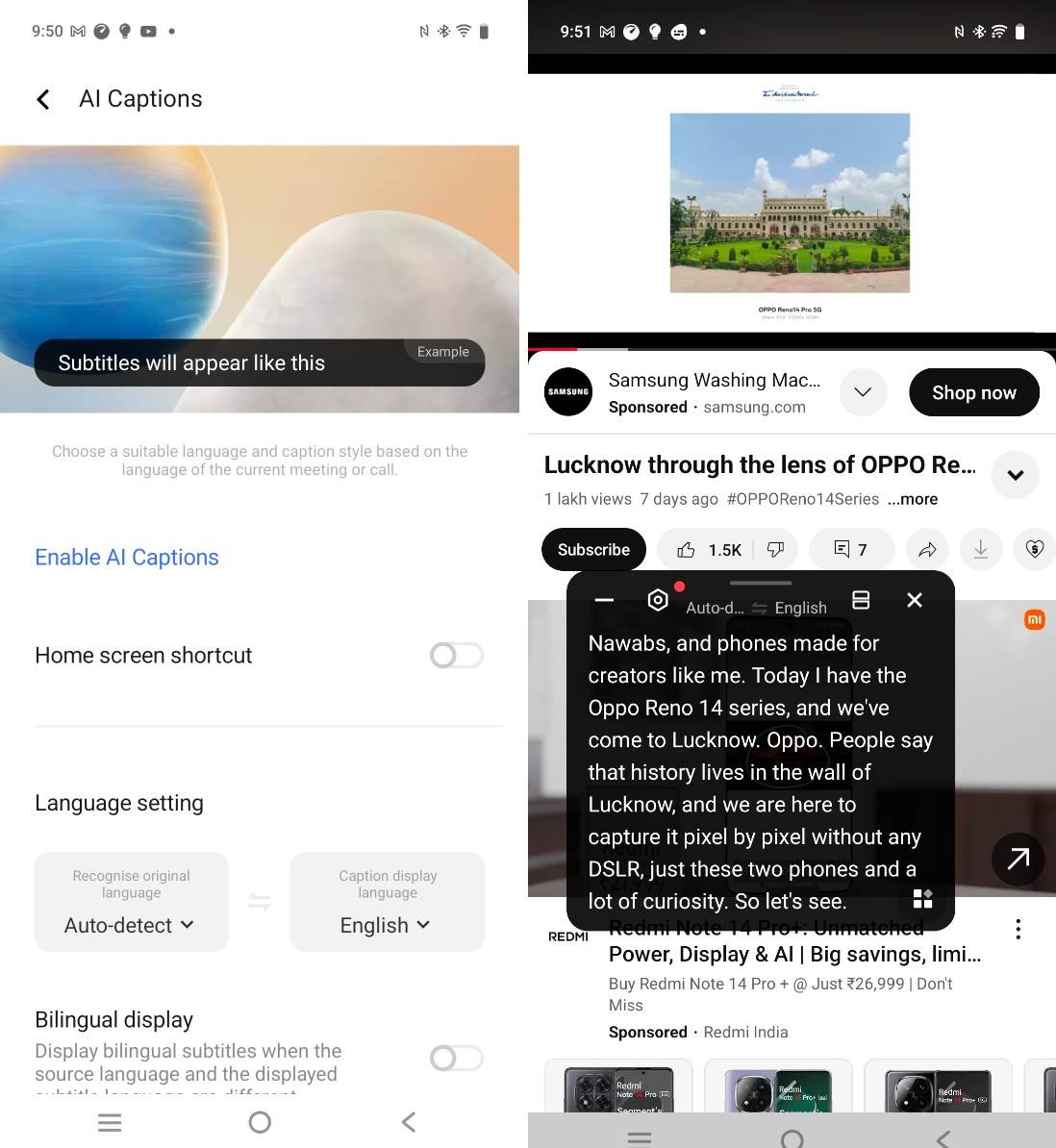Open the Redmi ad expand arrow

(1018, 859)
